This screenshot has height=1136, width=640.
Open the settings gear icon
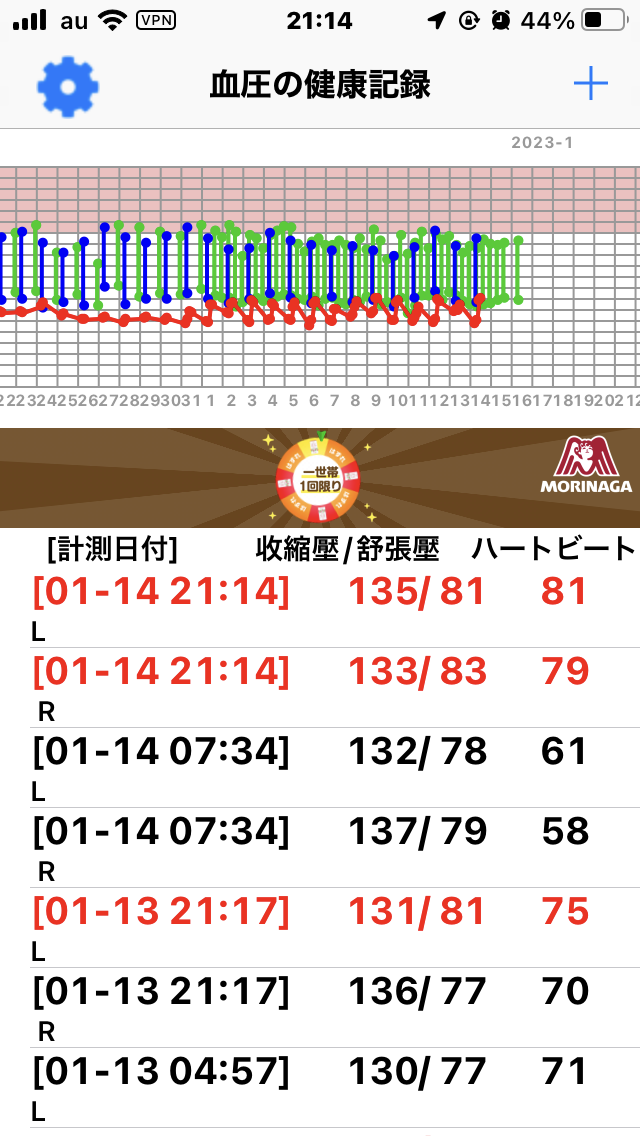pos(67,87)
